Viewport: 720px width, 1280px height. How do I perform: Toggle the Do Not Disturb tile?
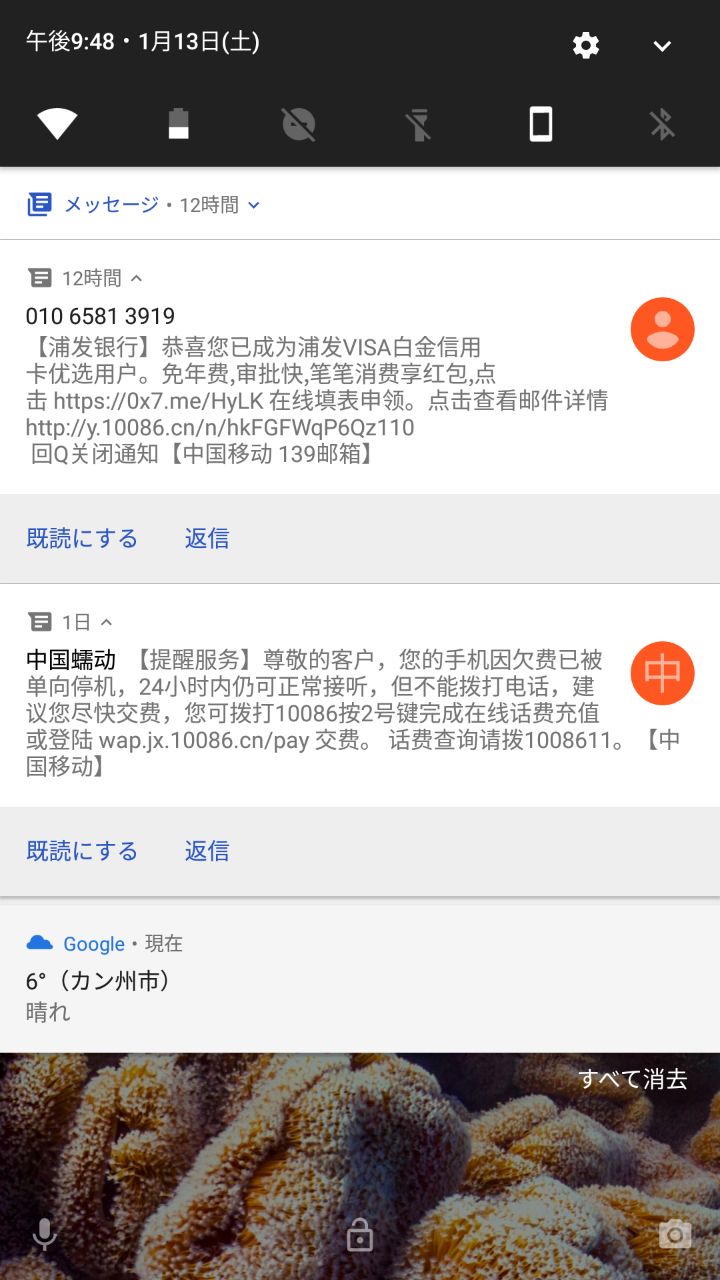tap(298, 124)
